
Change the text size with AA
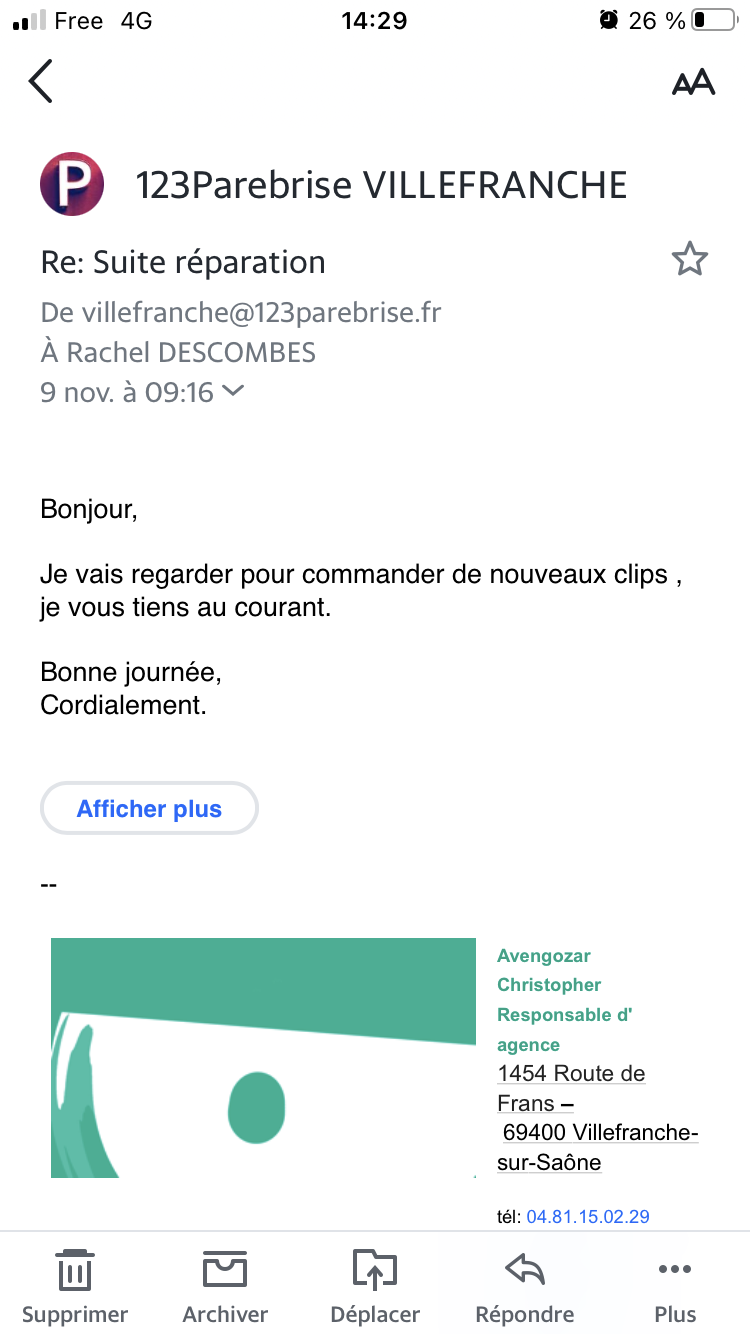tap(693, 82)
